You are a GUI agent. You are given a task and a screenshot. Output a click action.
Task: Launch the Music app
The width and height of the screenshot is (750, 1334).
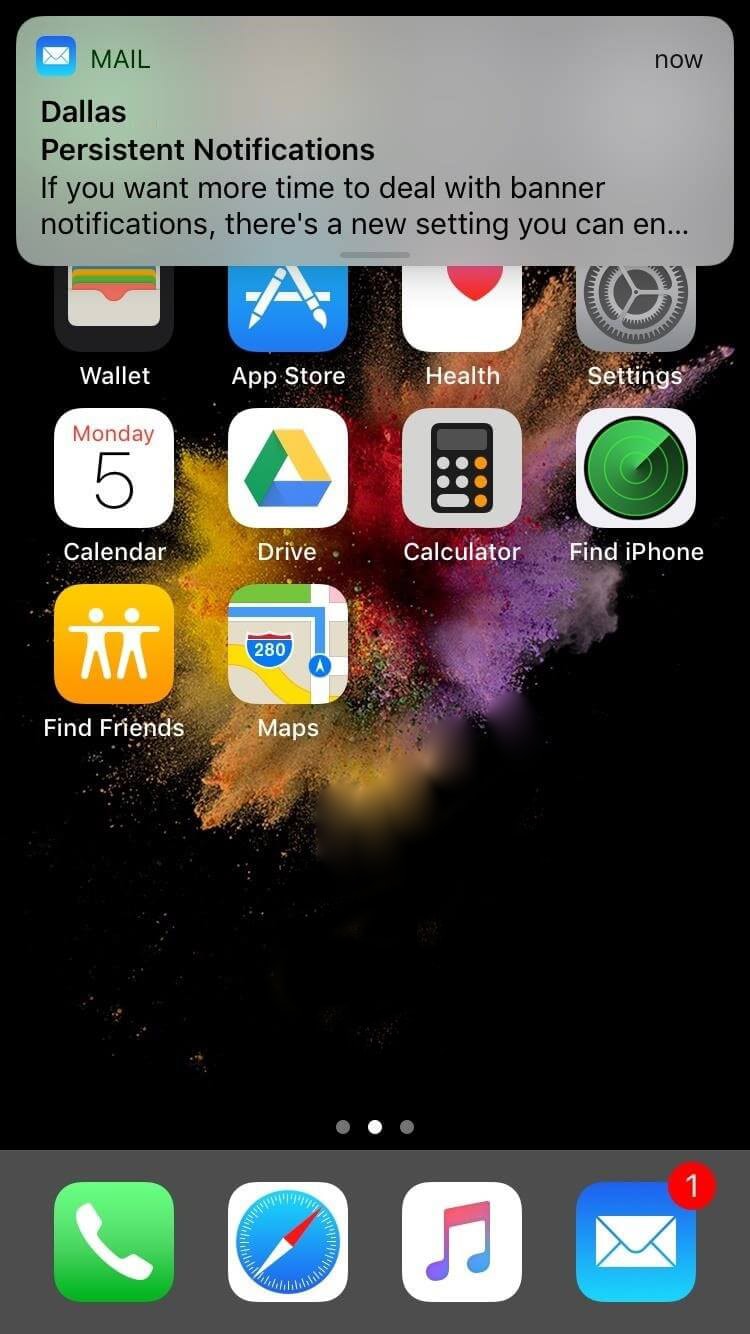(462, 1242)
